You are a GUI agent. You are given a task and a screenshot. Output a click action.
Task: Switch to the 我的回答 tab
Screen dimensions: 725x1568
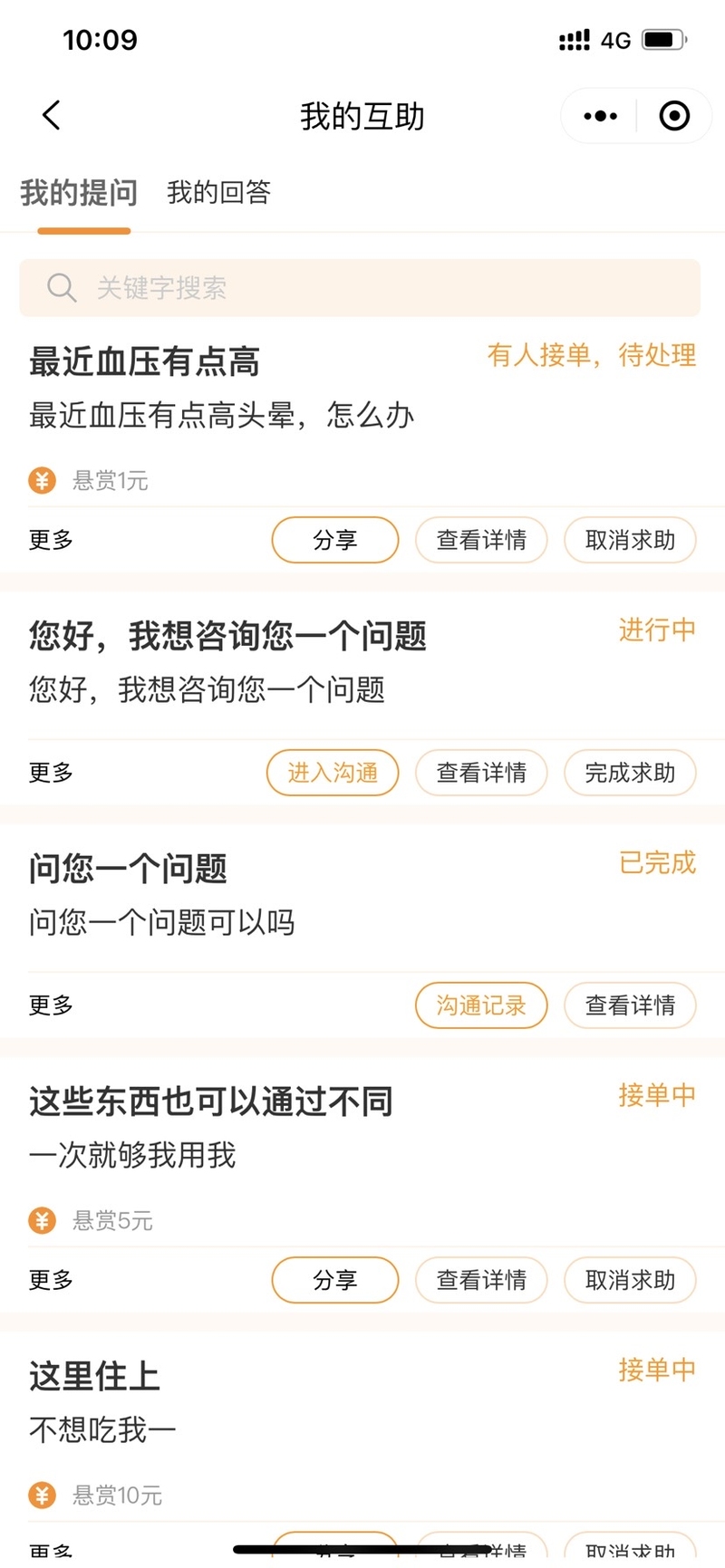(x=218, y=192)
